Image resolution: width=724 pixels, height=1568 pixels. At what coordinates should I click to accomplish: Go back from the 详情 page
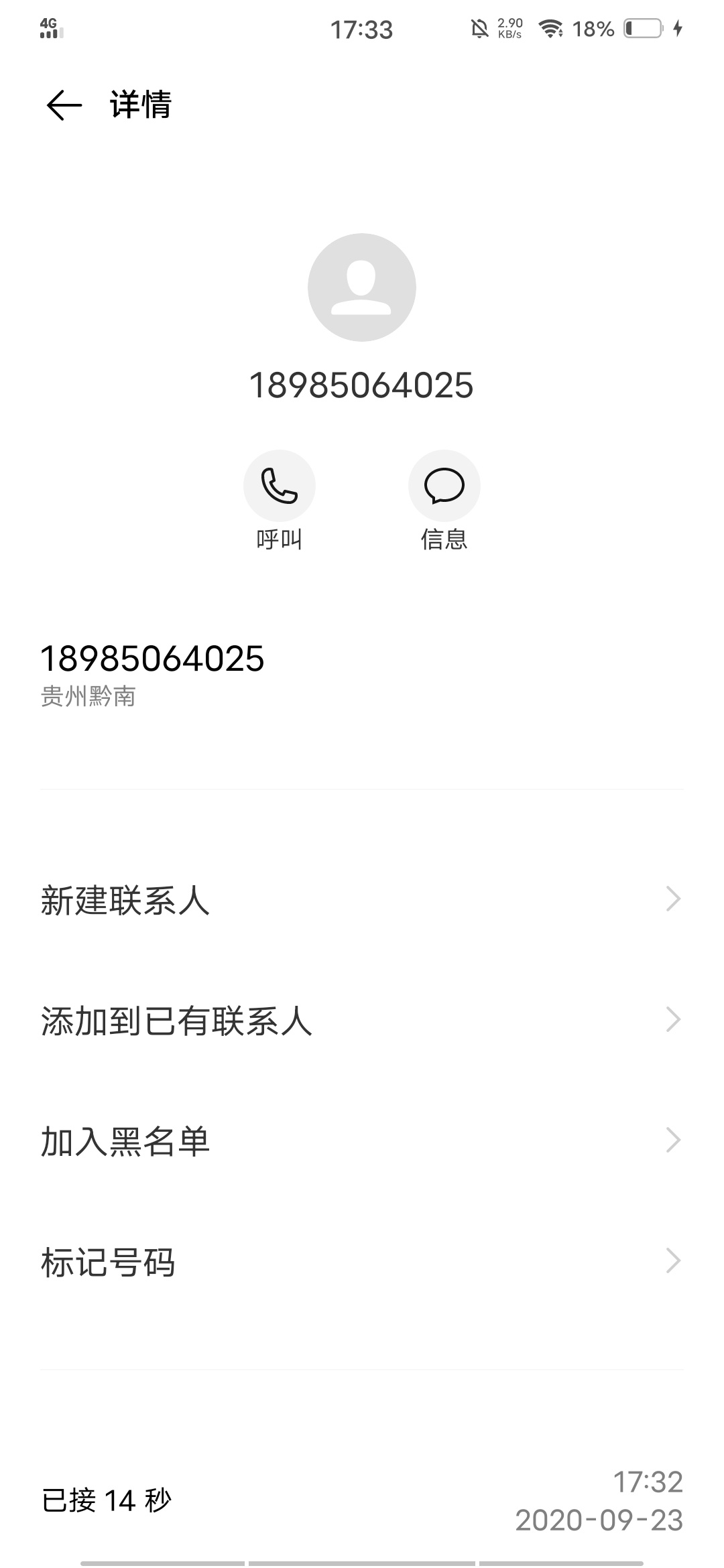pos(64,105)
